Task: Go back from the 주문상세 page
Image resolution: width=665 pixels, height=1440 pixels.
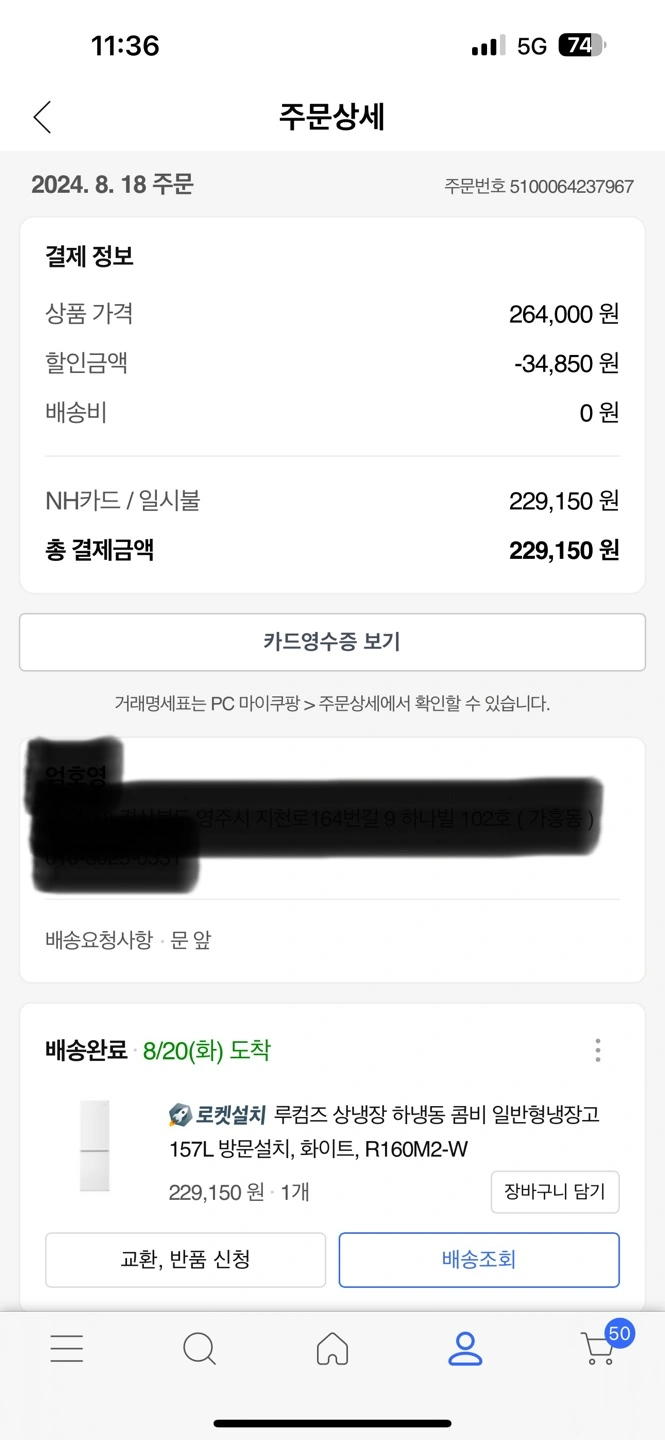Action: tap(42, 117)
